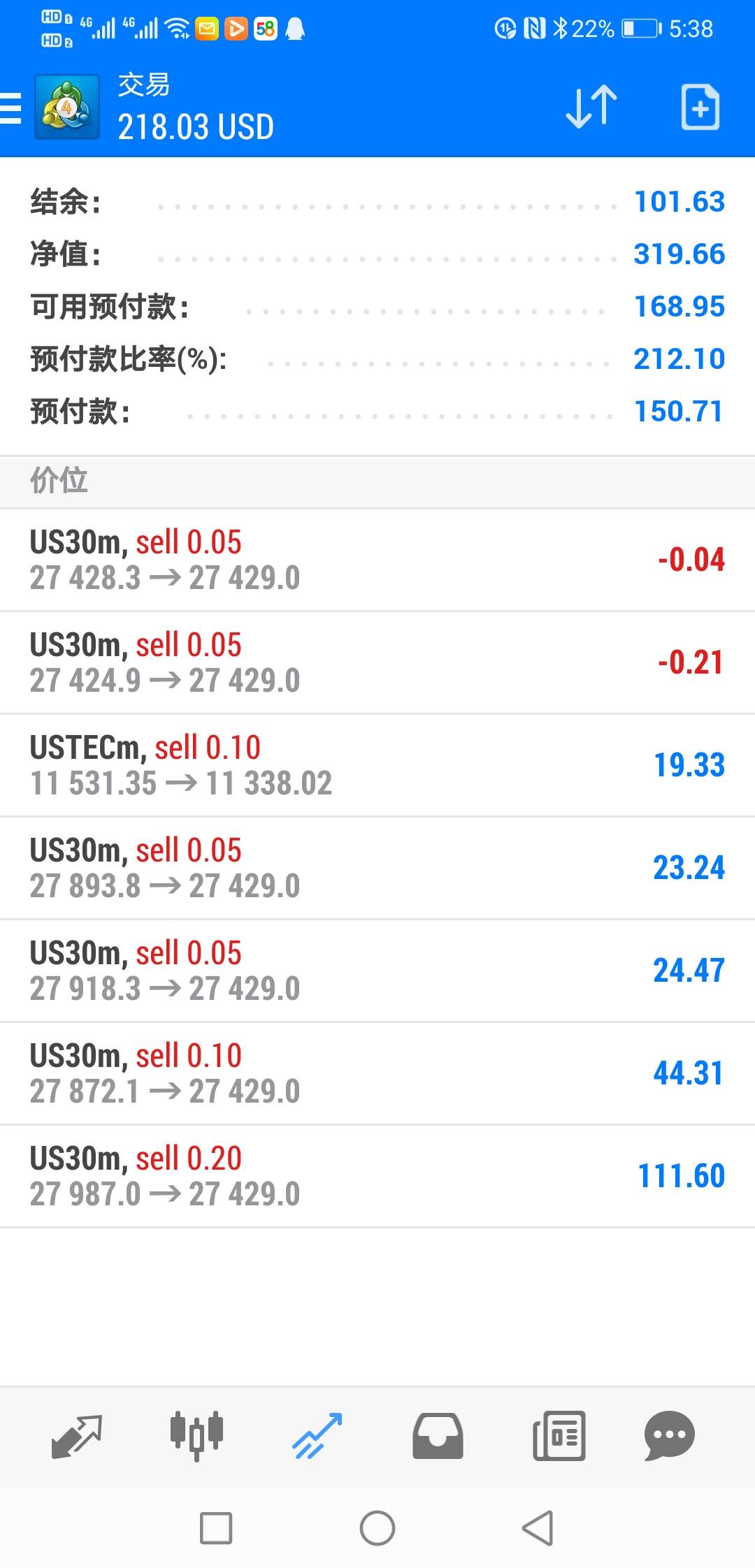Tap the sort arrows icon

(591, 107)
